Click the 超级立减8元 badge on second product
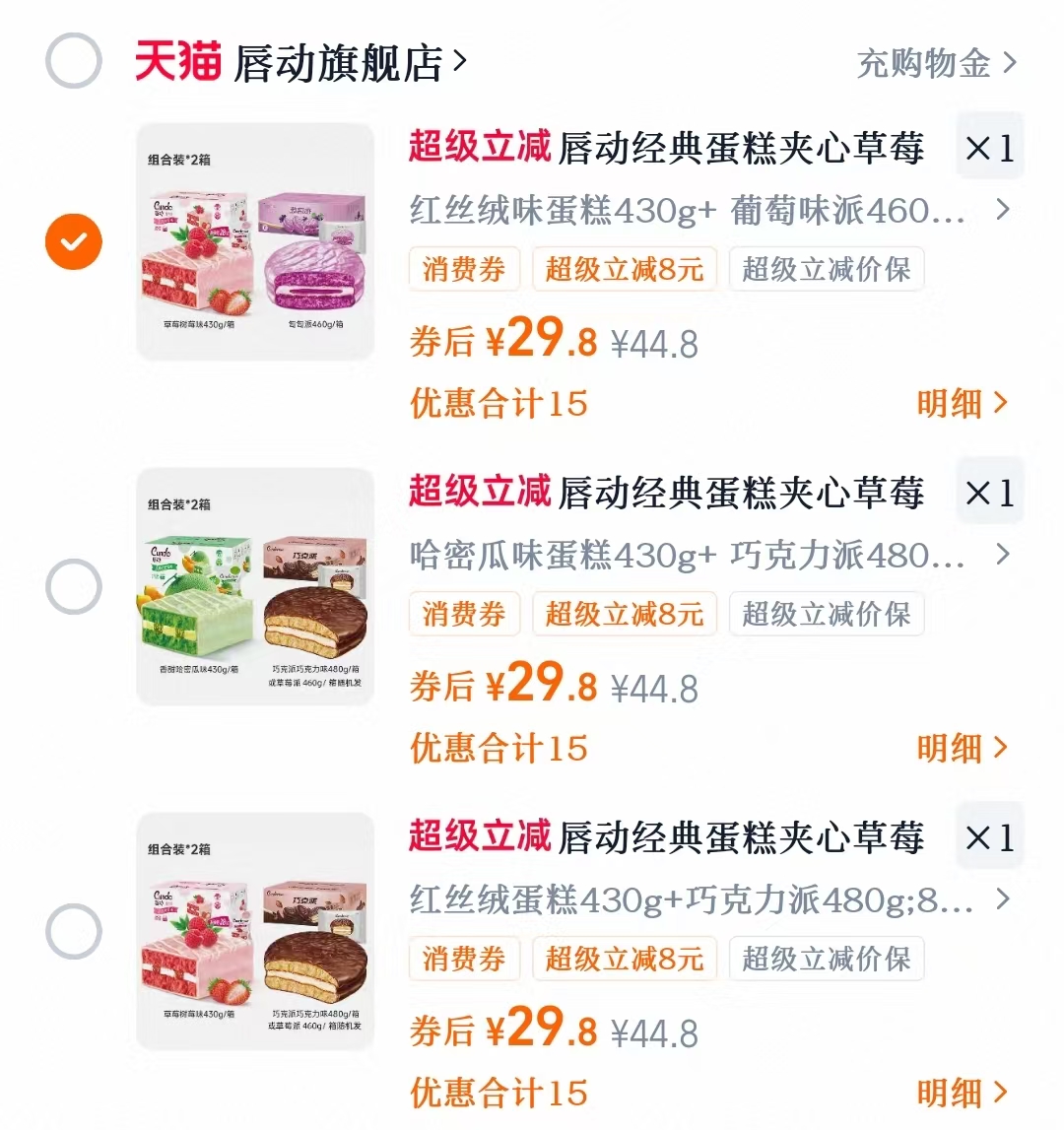Screen dimensions: 1064x1130 click(624, 613)
